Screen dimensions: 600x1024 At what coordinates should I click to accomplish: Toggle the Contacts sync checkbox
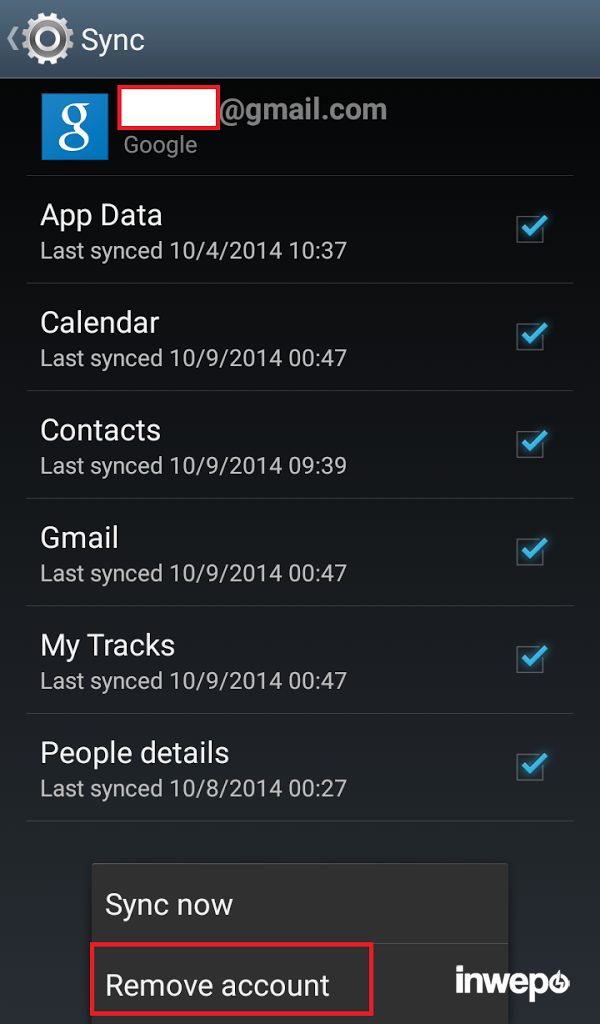(x=531, y=443)
